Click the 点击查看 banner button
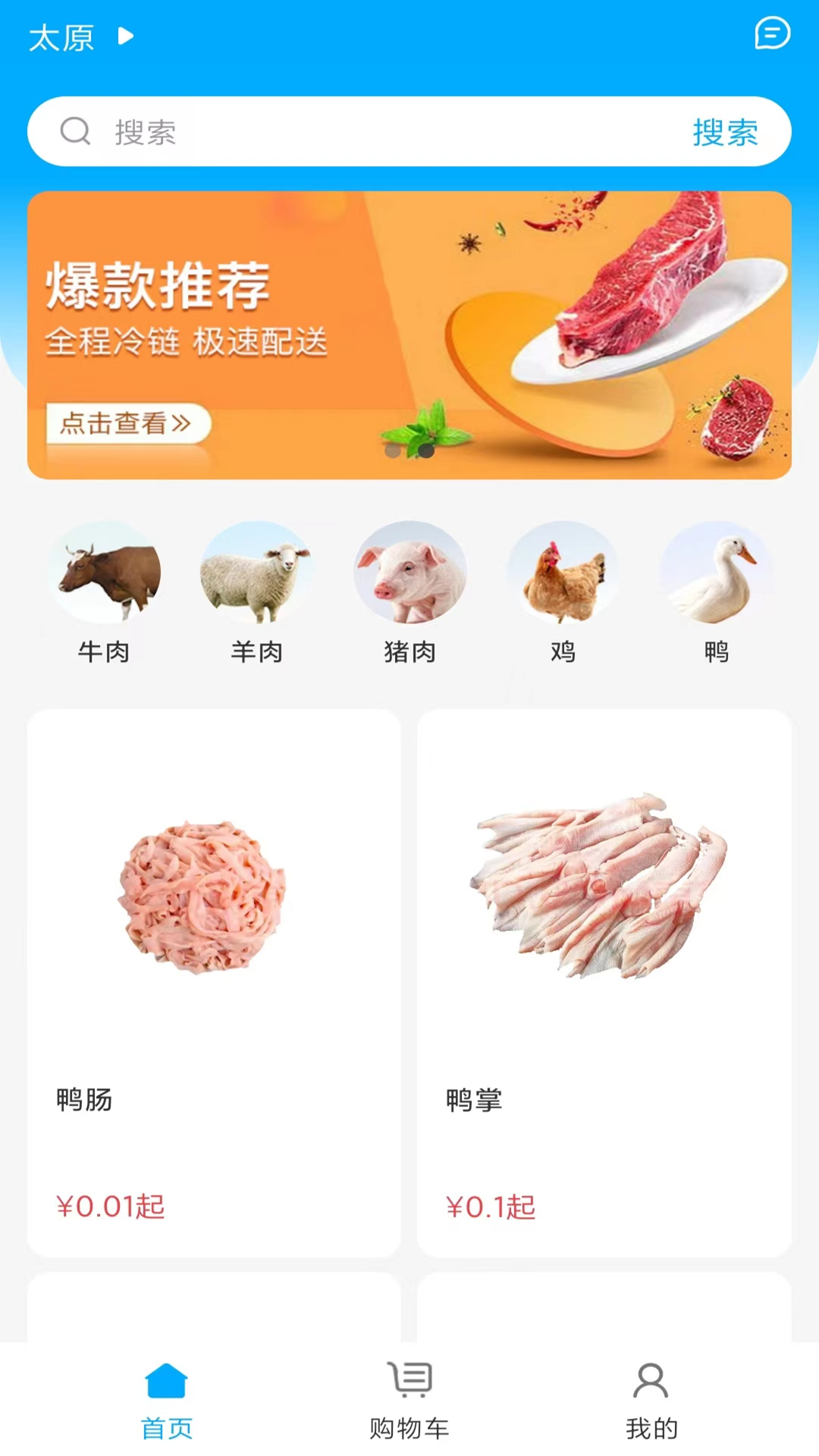This screenshot has height=1456, width=819. point(127,423)
